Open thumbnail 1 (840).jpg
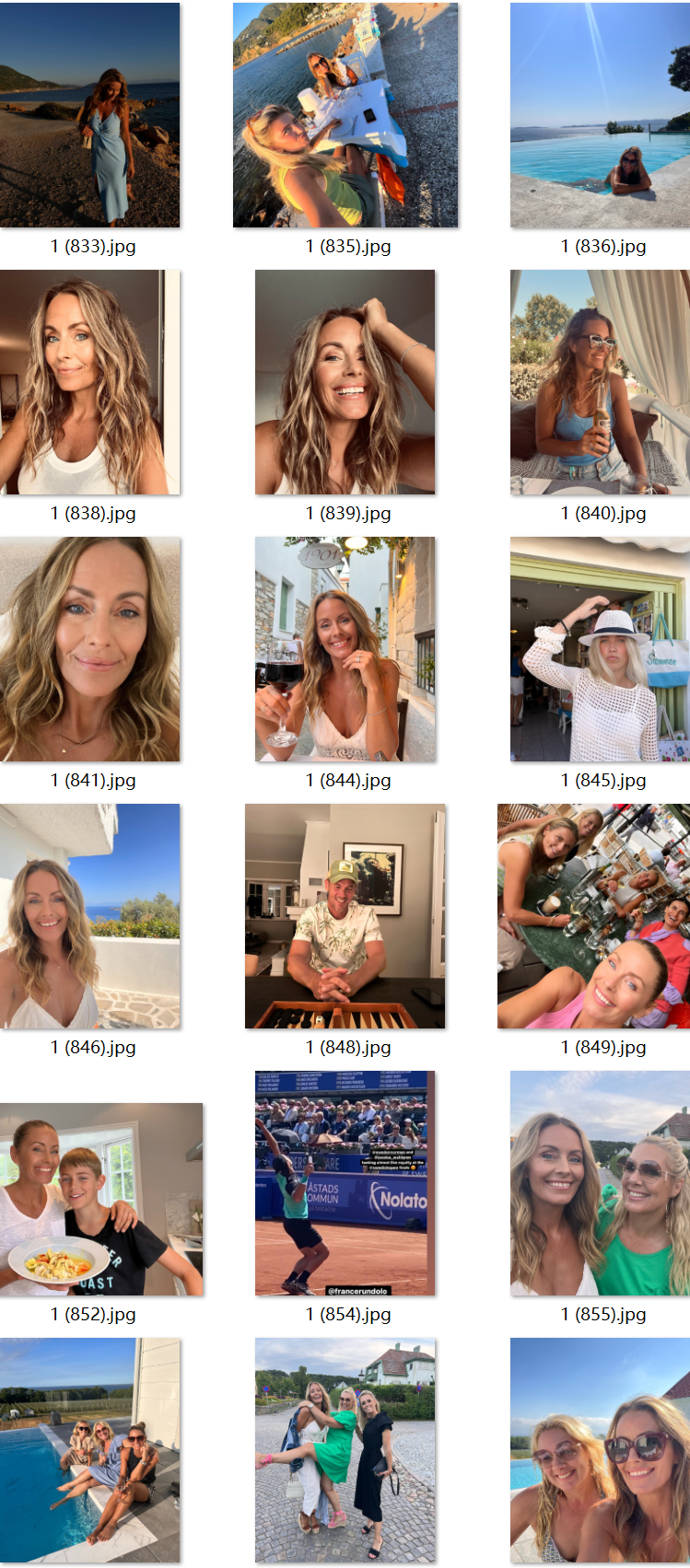Viewport: 690px width, 1568px height. 600,382
